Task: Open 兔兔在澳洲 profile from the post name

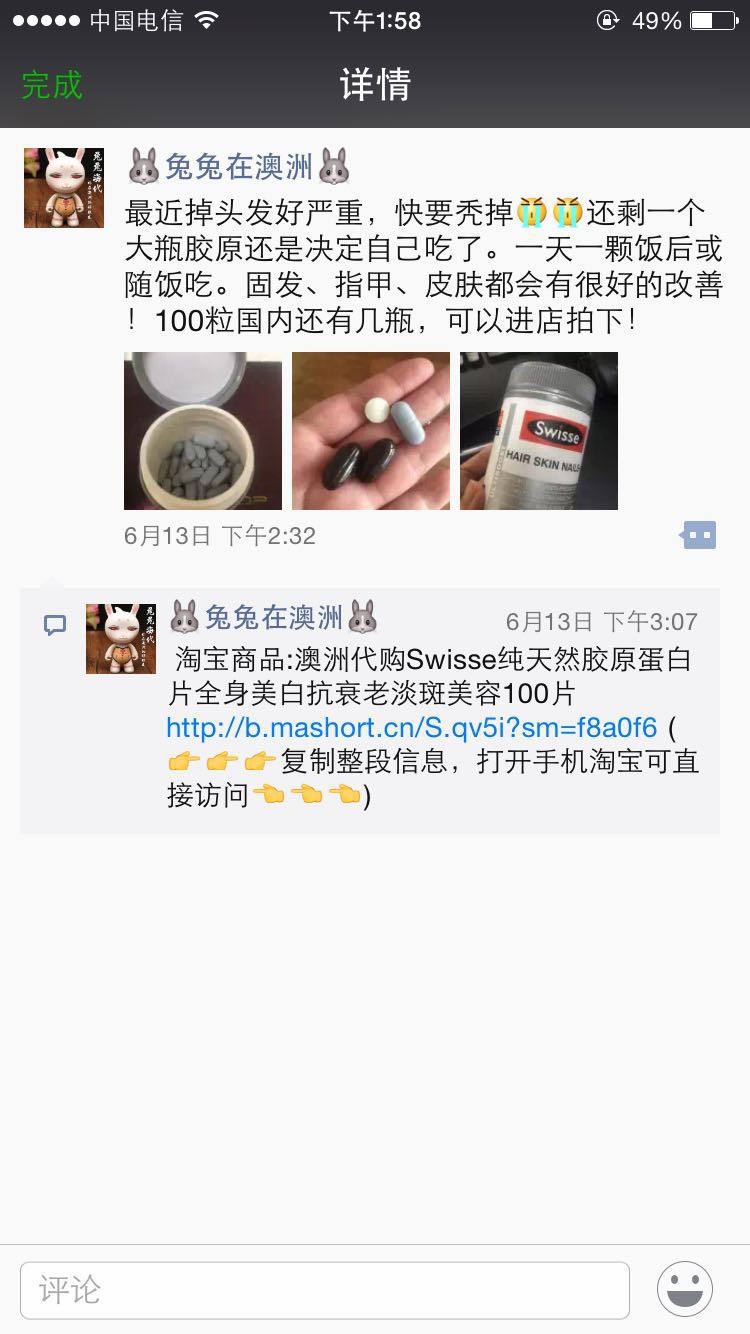Action: [x=239, y=166]
